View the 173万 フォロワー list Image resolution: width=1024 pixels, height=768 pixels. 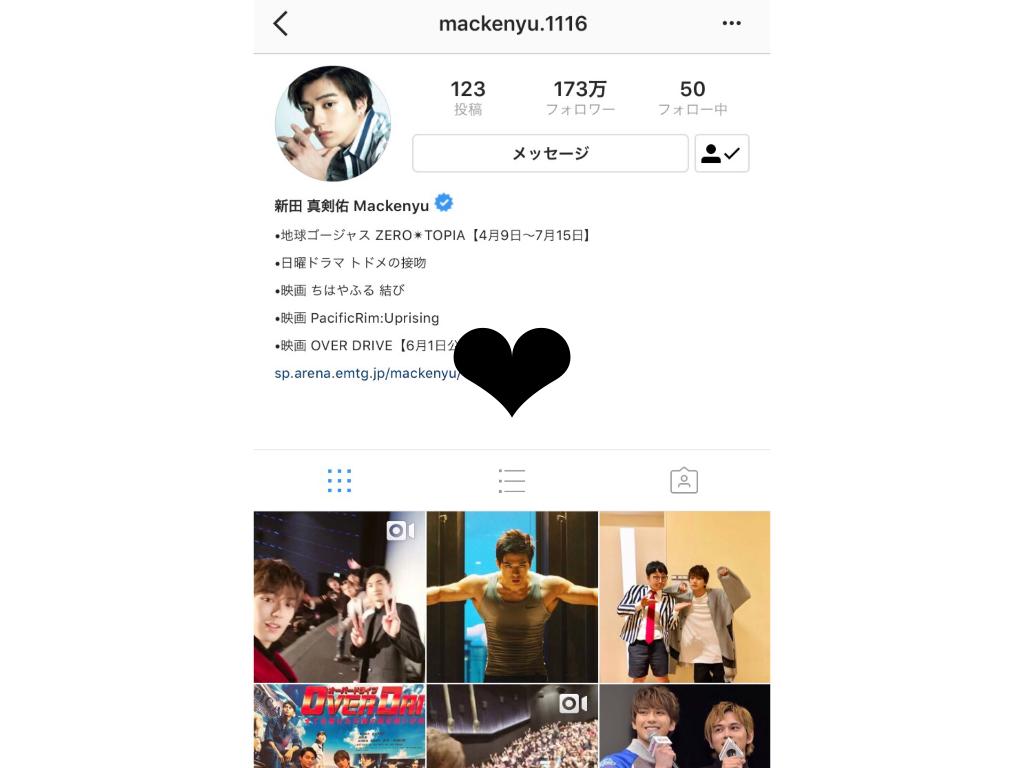click(x=580, y=98)
